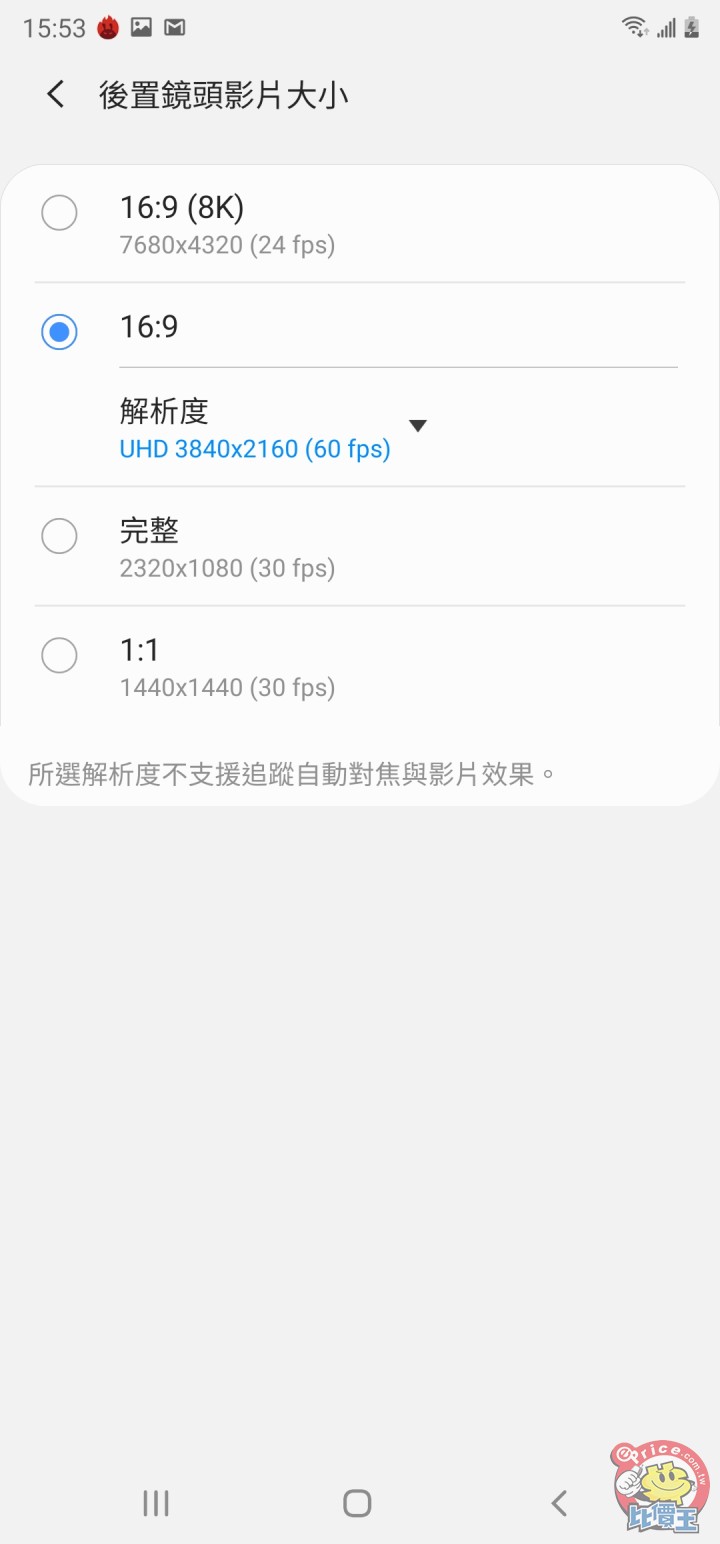Tap the AnTuTu icon in the status bar
This screenshot has height=1544, width=720.
(x=109, y=27)
